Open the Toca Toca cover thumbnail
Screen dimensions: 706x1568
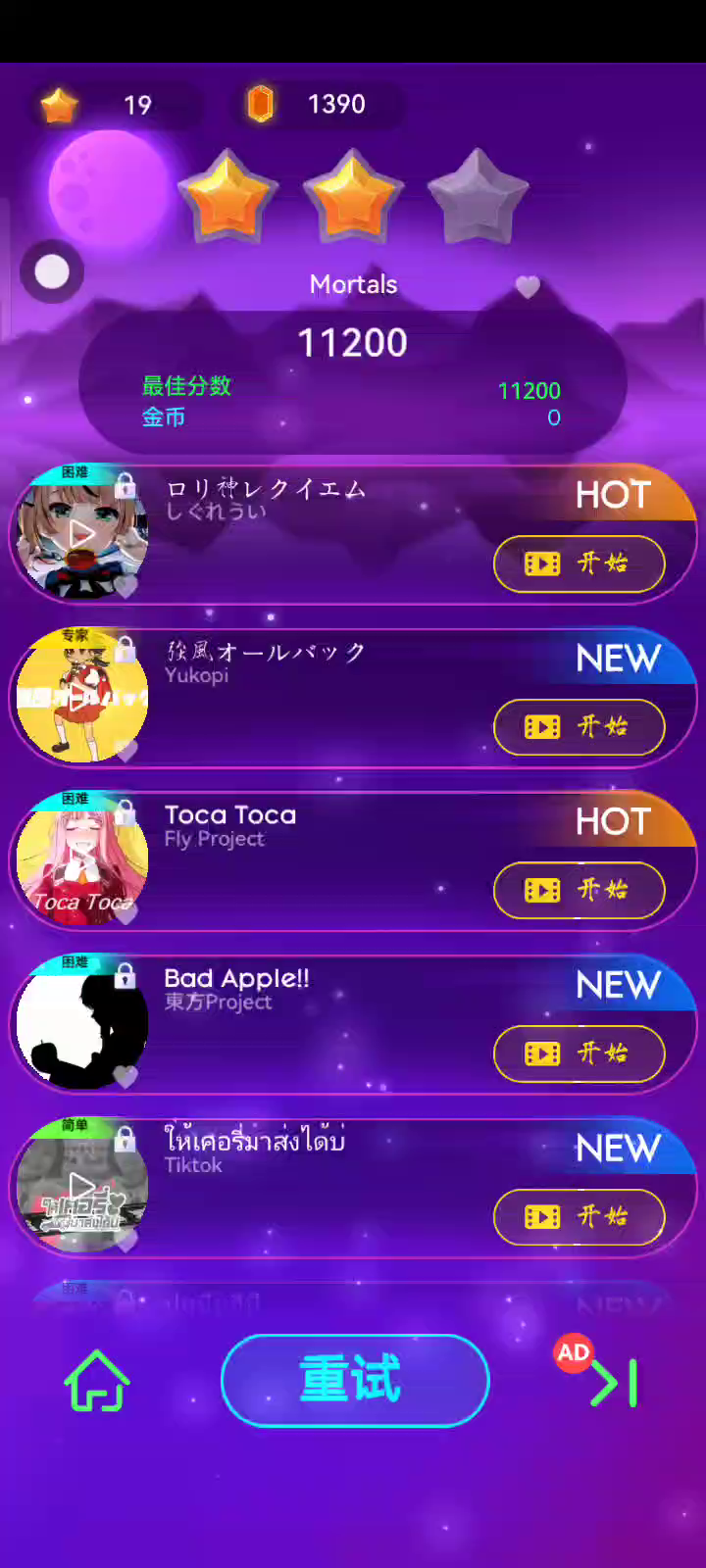click(x=82, y=860)
